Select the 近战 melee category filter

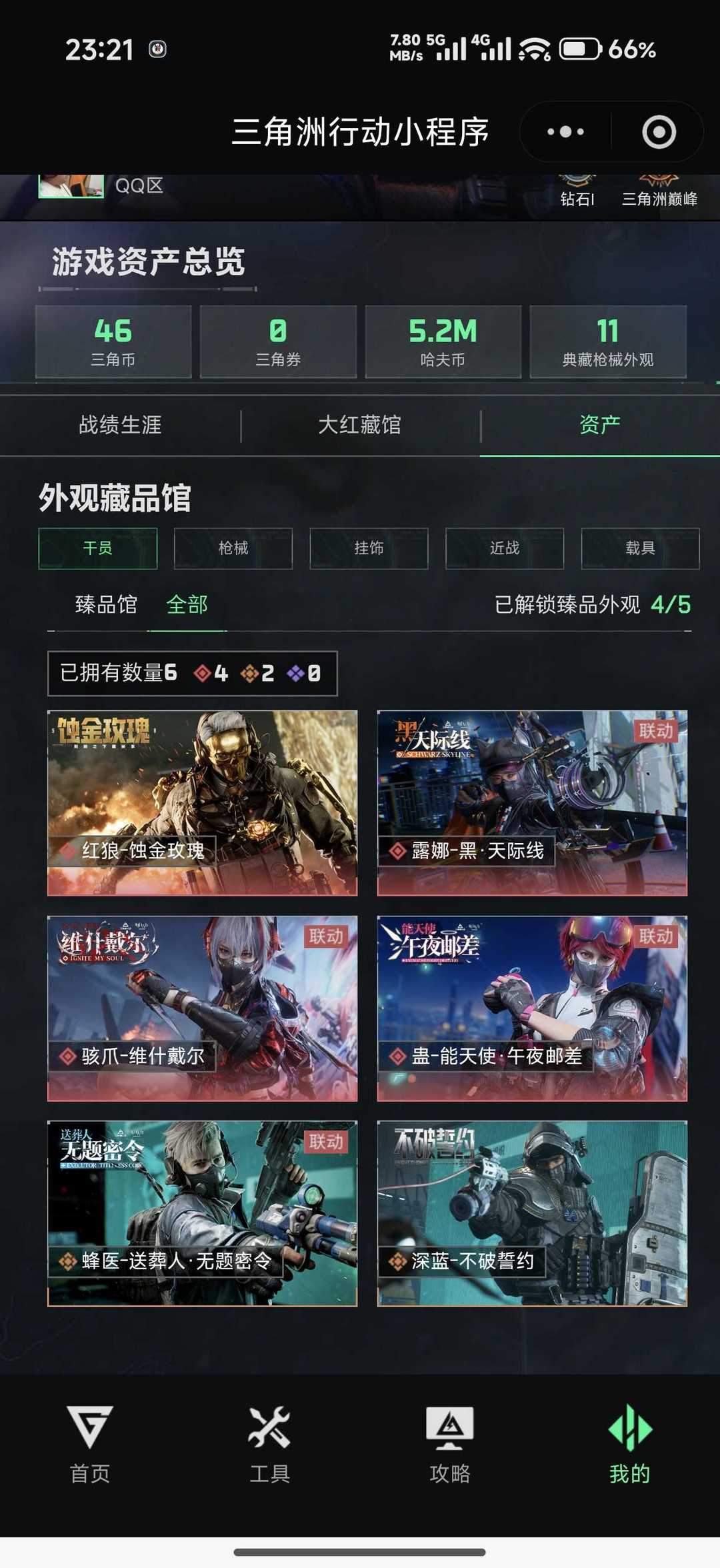[504, 548]
